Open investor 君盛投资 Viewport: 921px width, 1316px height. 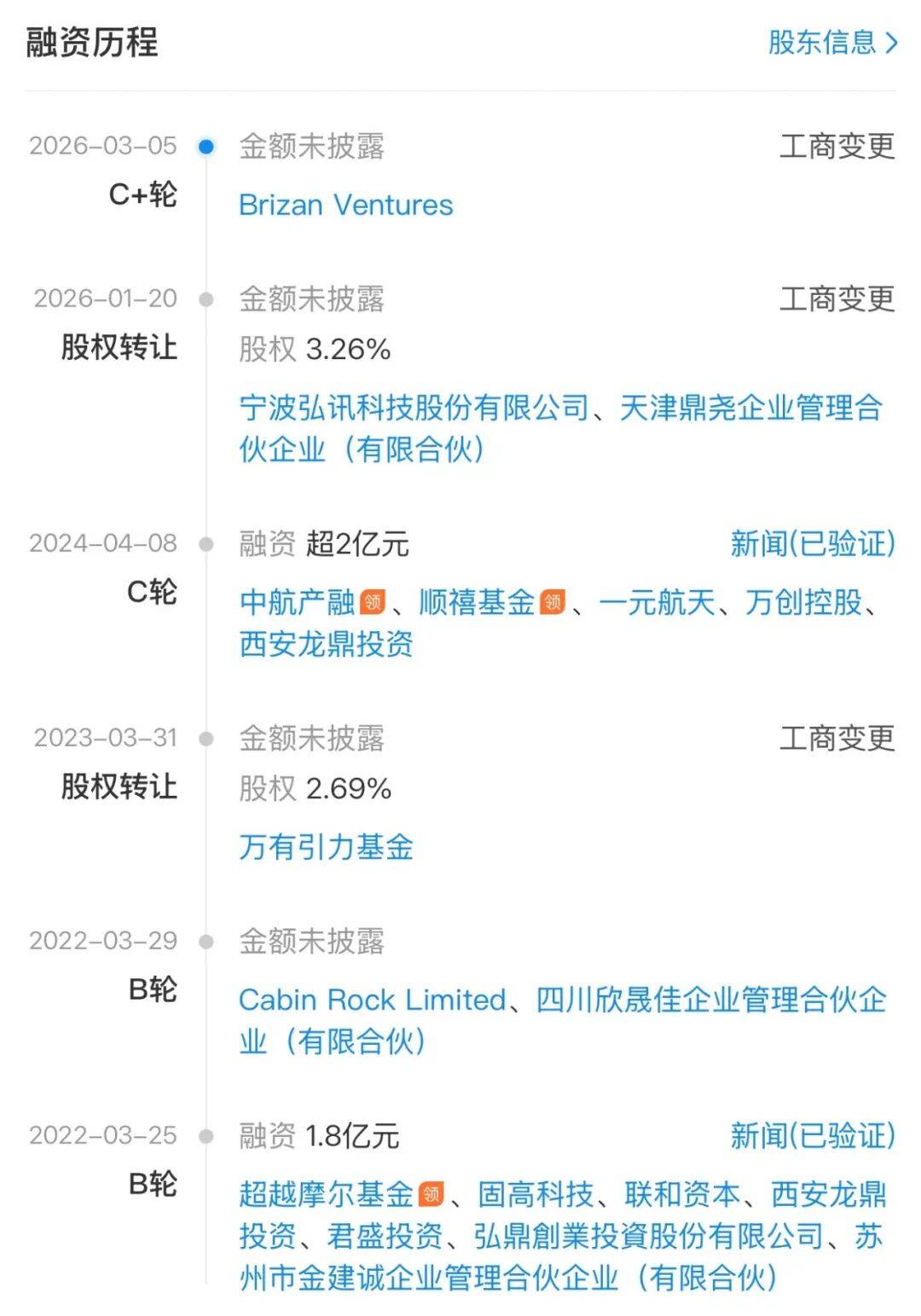tap(385, 1236)
